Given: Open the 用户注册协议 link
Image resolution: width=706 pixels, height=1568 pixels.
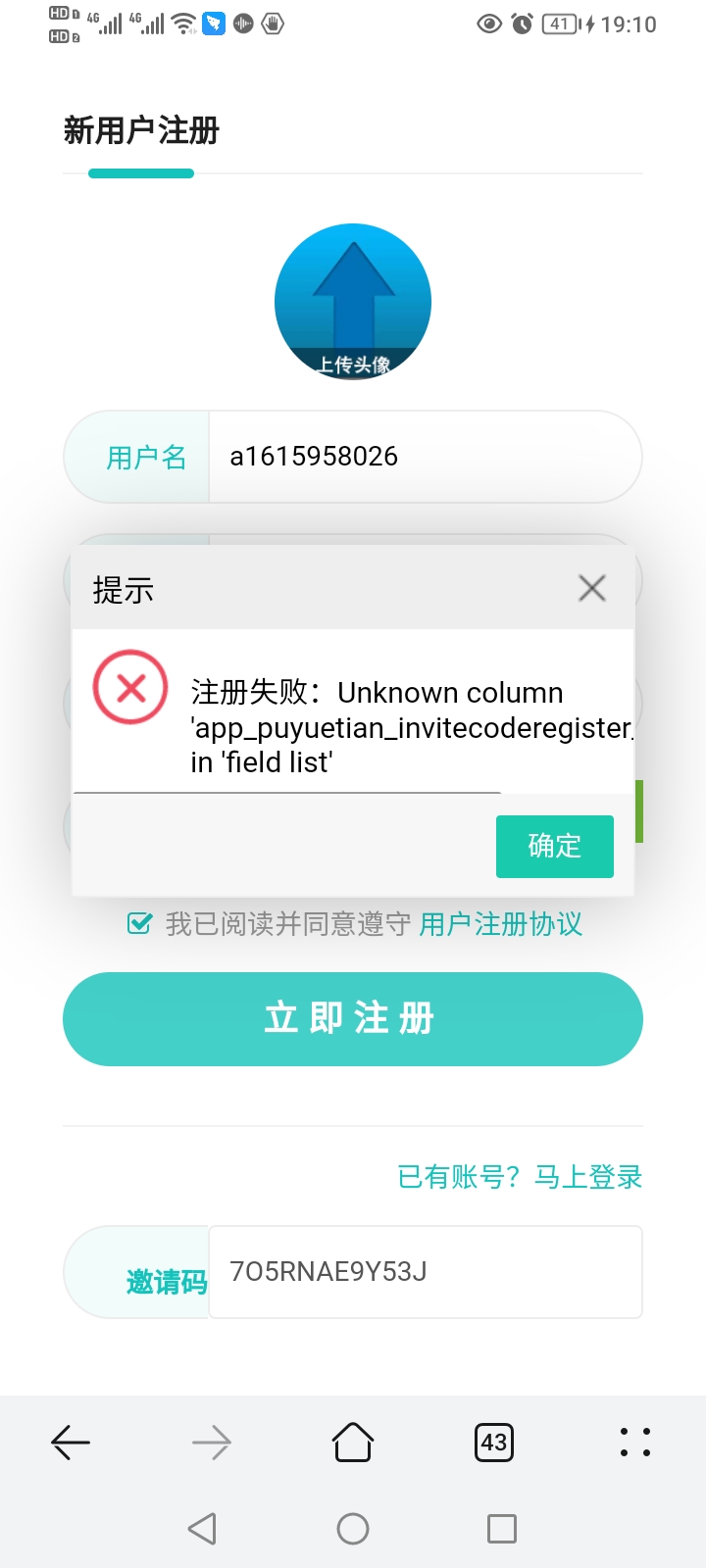Looking at the screenshot, I should click(x=500, y=923).
